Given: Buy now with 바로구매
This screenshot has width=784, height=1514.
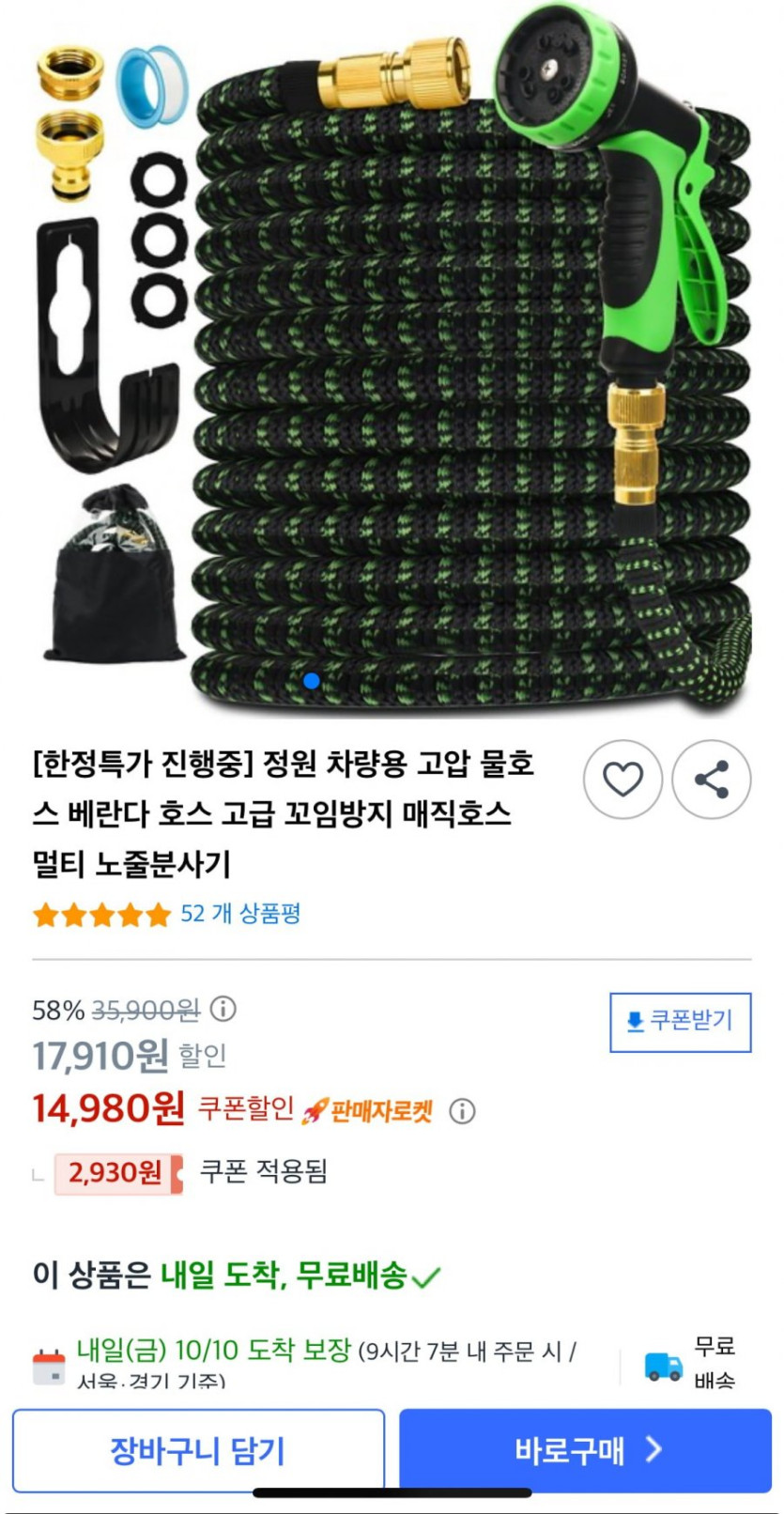Looking at the screenshot, I should tap(586, 1451).
